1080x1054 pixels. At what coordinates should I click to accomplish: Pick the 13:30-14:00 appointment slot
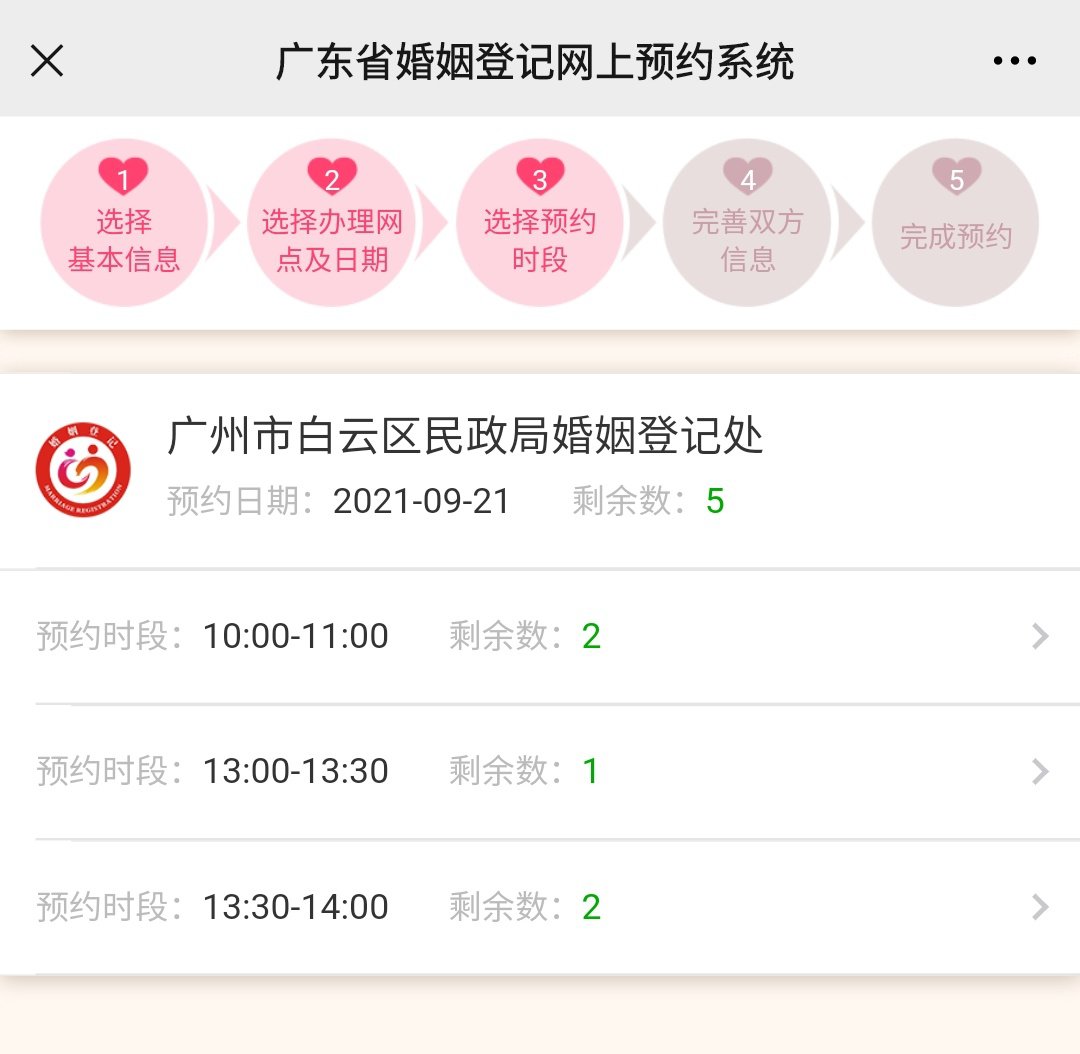[x=540, y=907]
